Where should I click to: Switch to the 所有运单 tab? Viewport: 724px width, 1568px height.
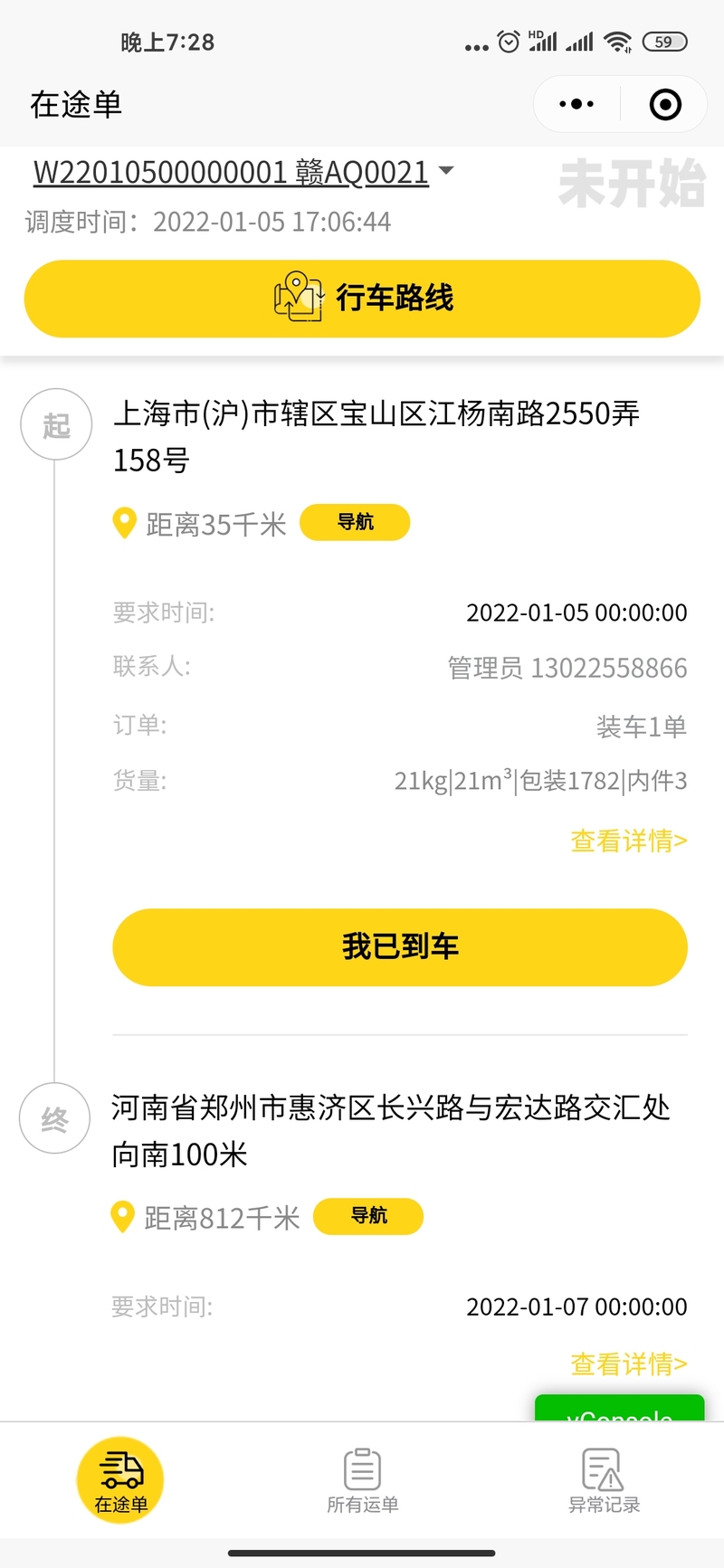[x=362, y=1481]
